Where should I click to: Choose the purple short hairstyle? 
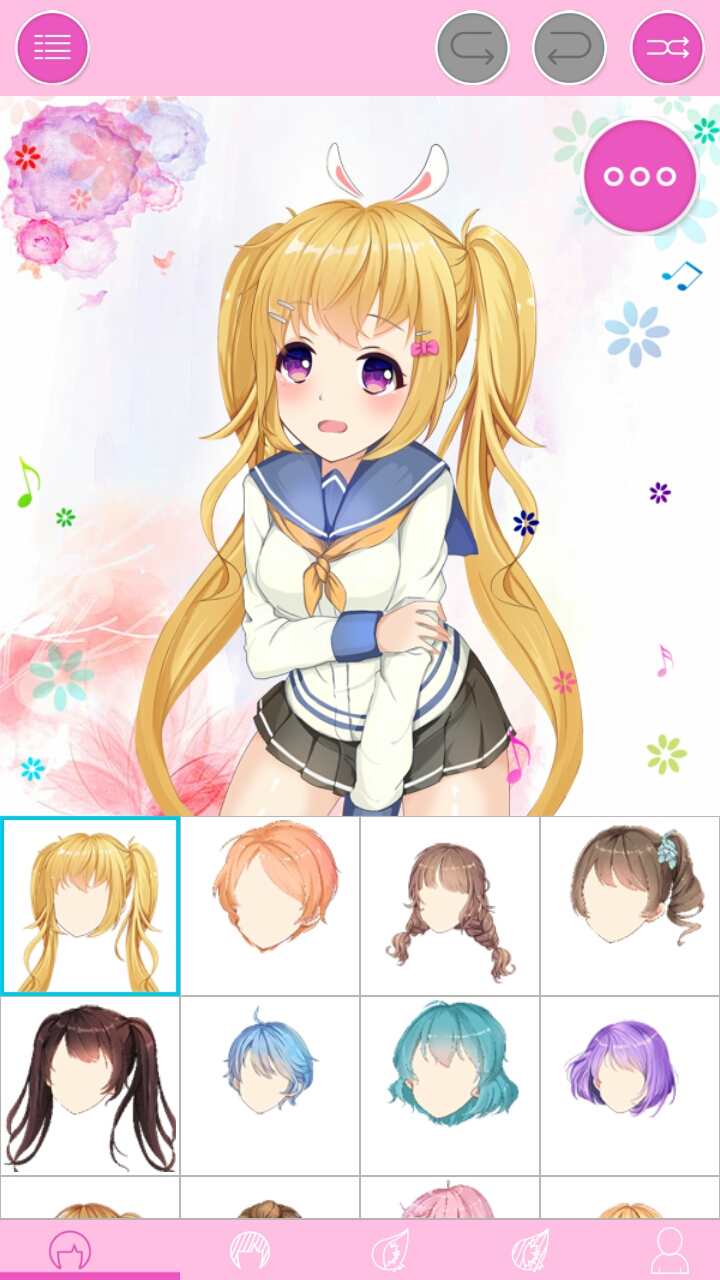630,1086
